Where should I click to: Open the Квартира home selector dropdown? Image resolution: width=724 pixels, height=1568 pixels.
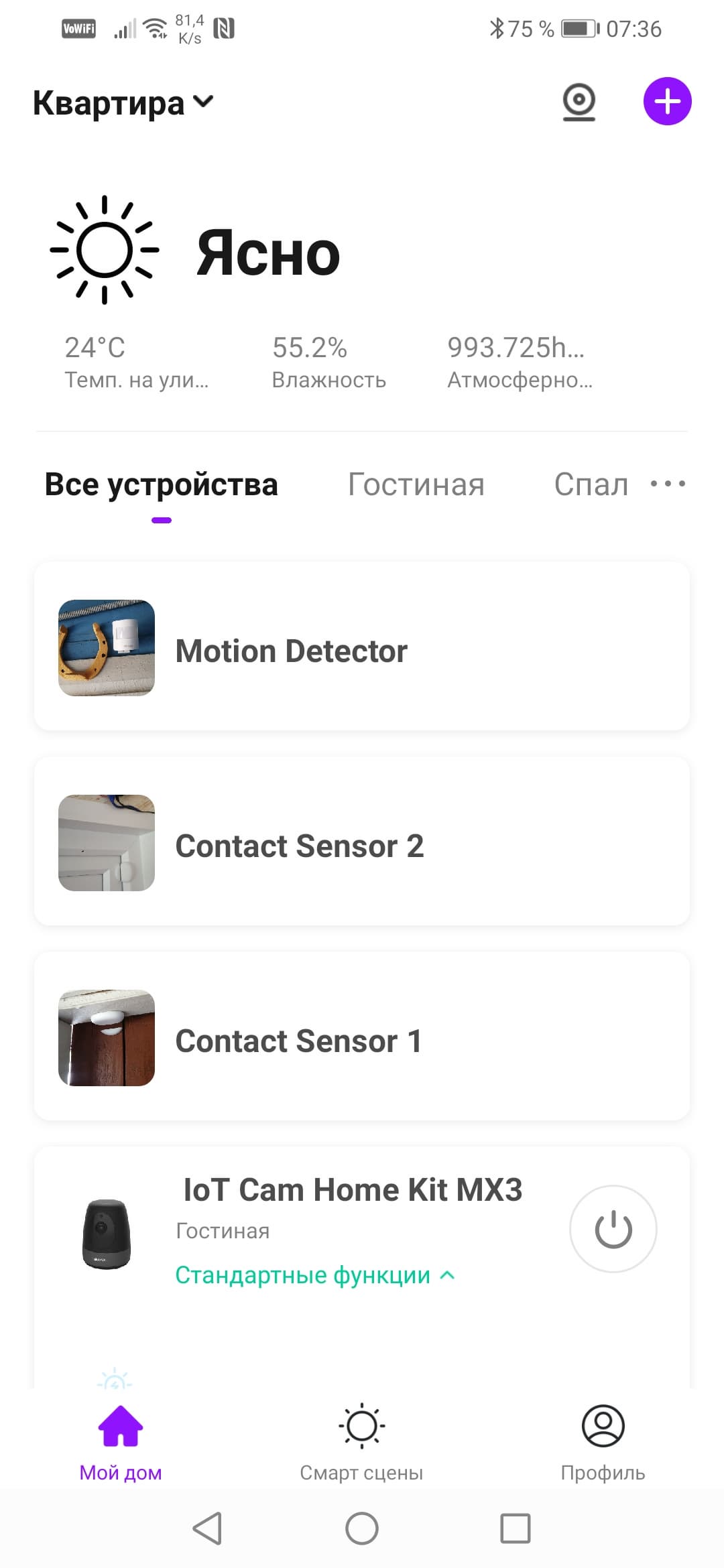(123, 103)
